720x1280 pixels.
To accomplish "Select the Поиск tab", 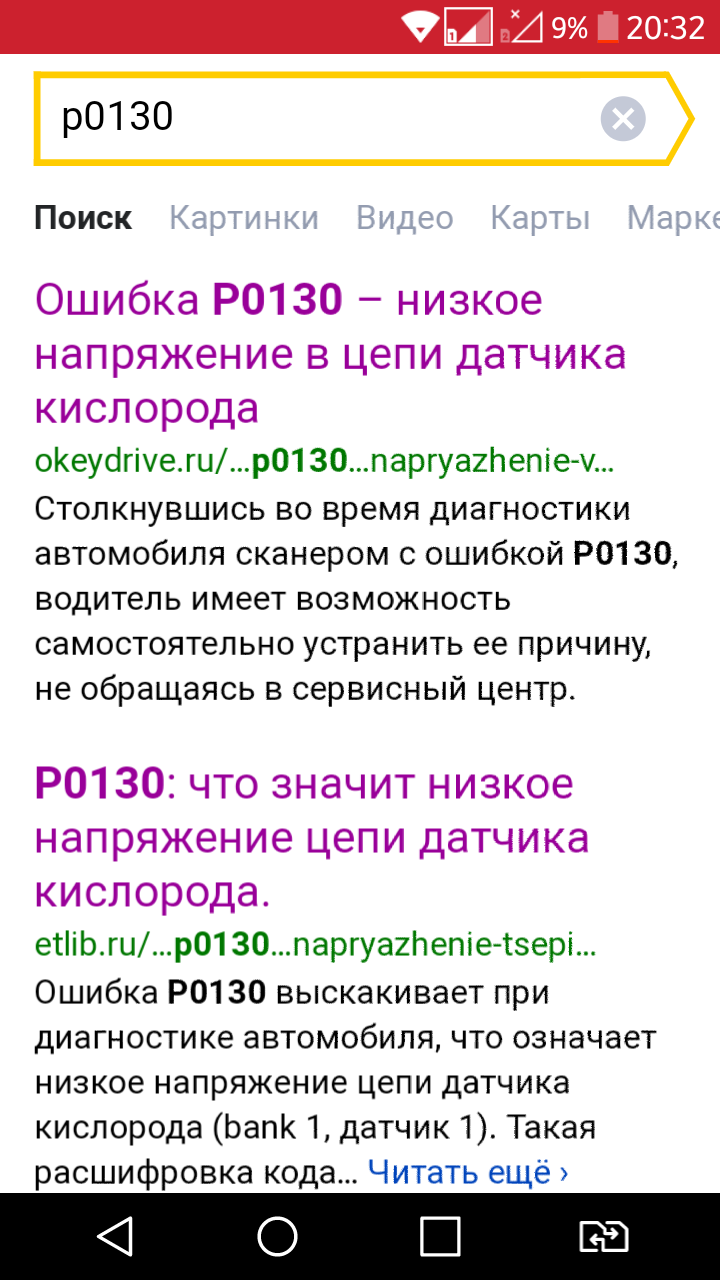I will pos(83,218).
